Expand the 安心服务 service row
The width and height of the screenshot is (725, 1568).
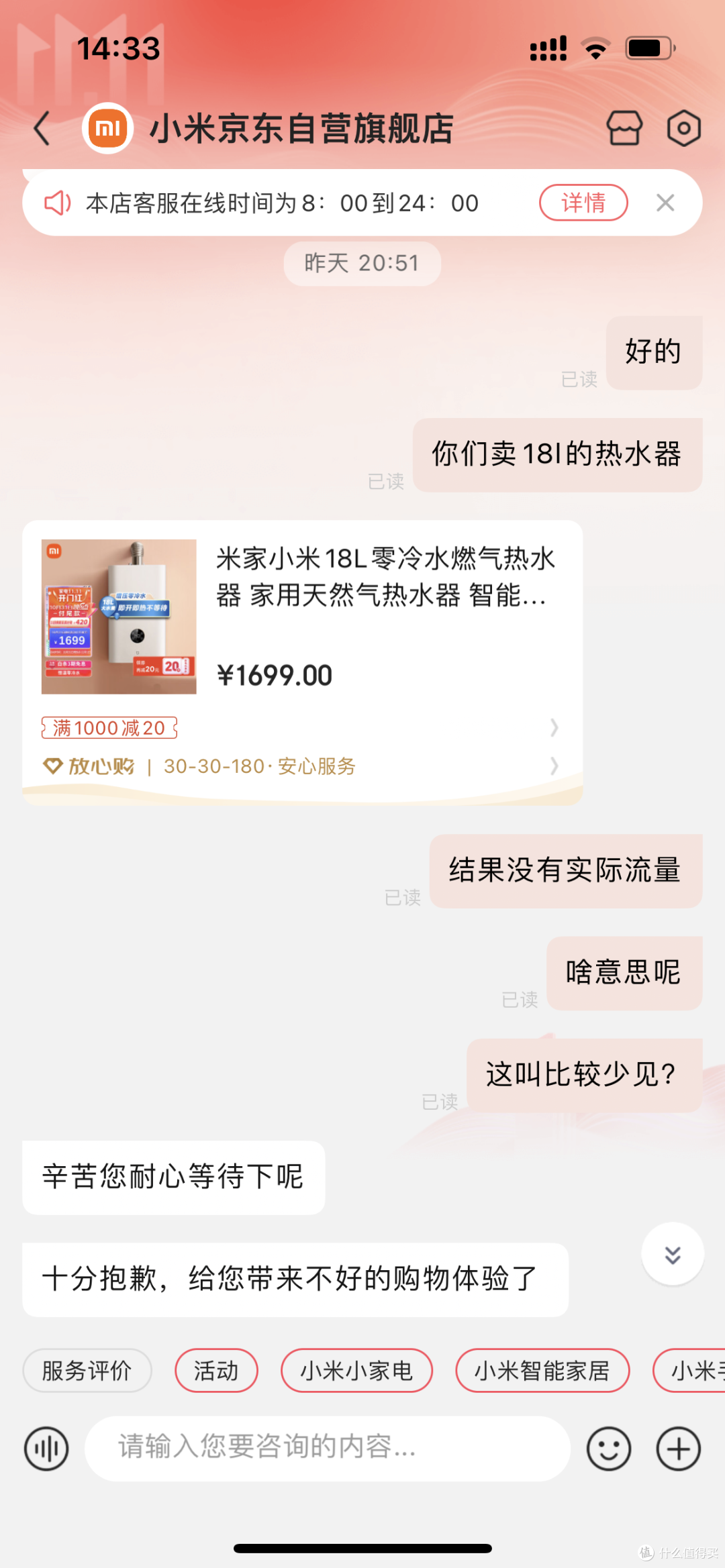554,766
